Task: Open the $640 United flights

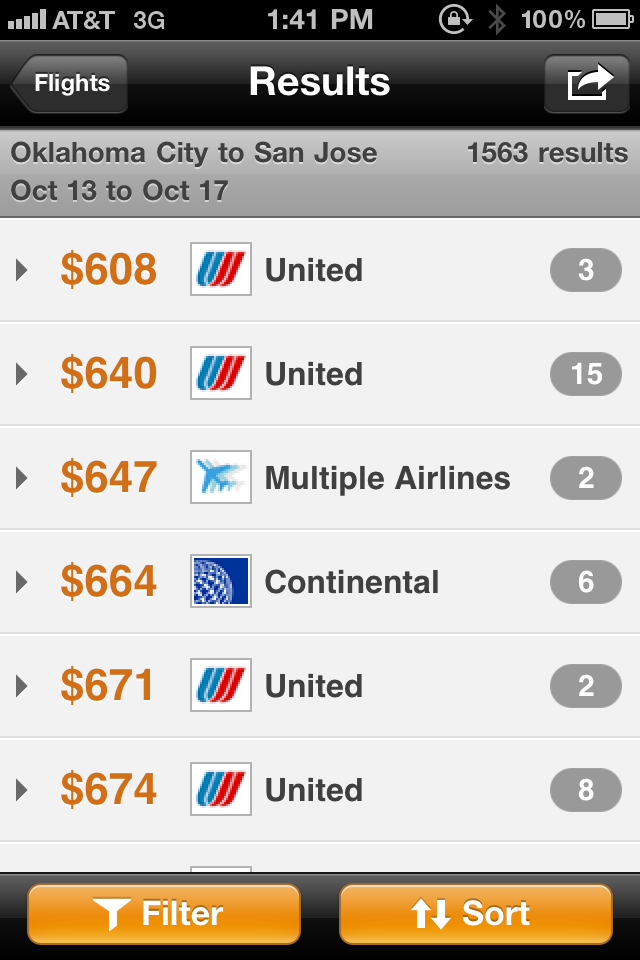Action: pos(320,374)
